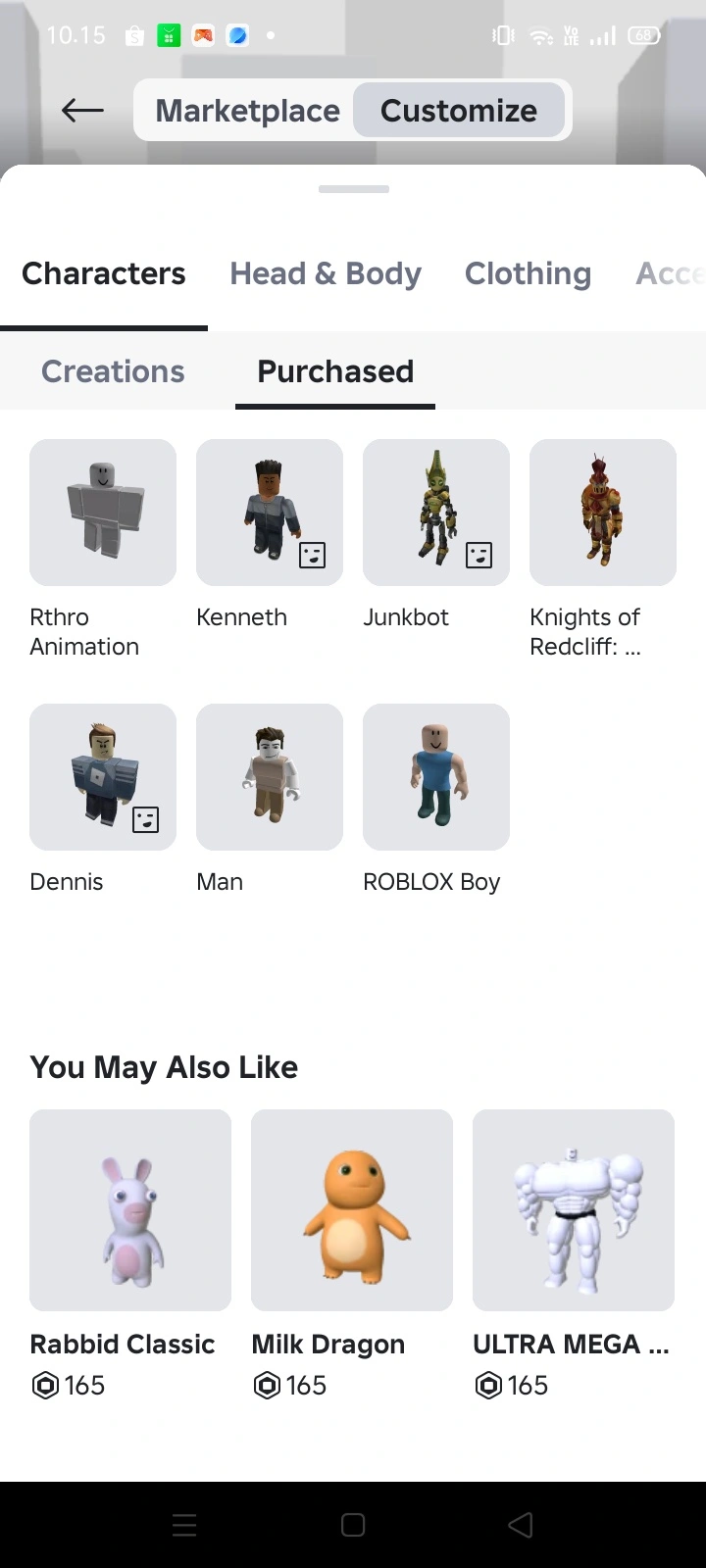Switch to the Clothing tab

tap(528, 273)
